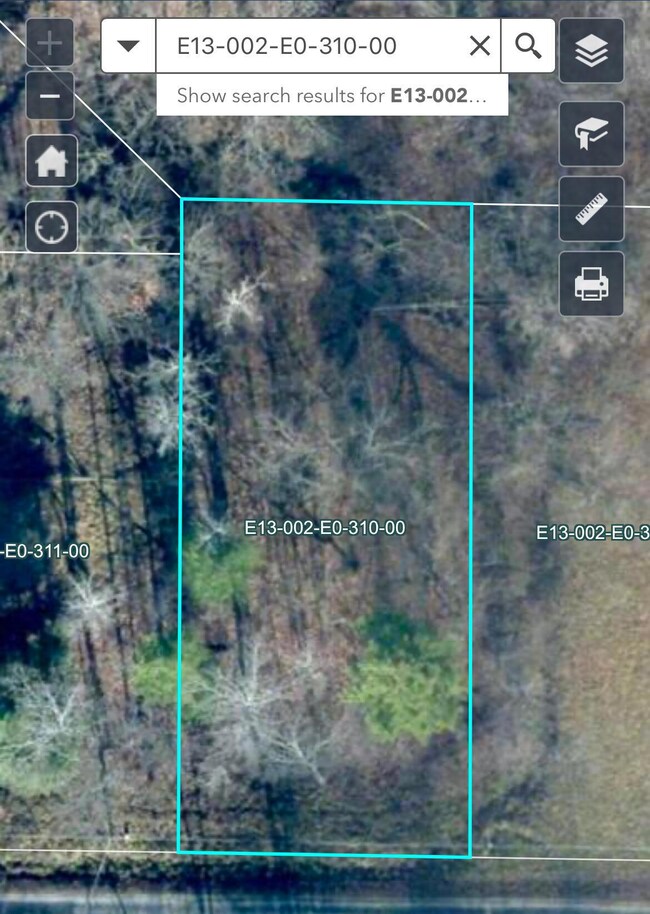Open the graduation cap tool
The height and width of the screenshot is (914, 650).
[592, 134]
